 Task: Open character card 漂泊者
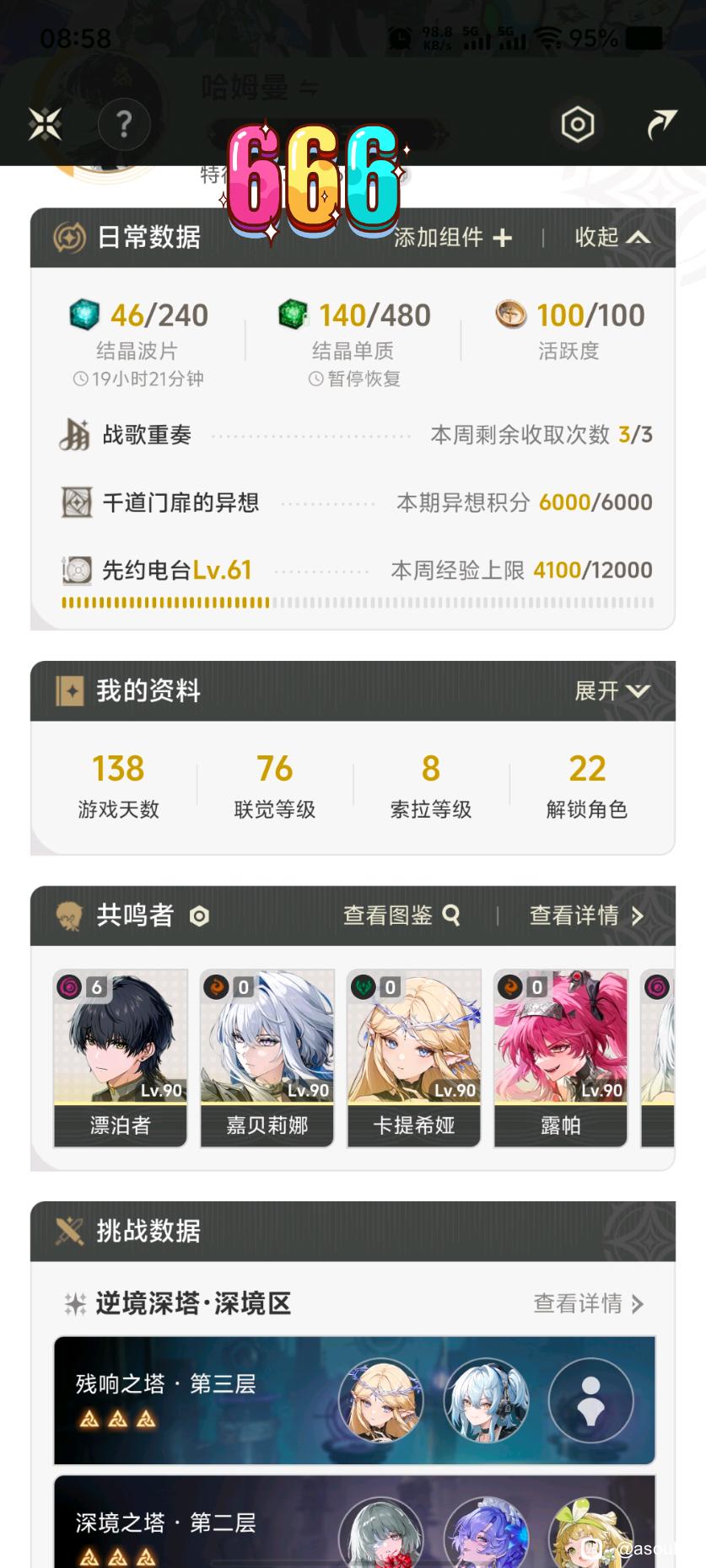tap(120, 1058)
